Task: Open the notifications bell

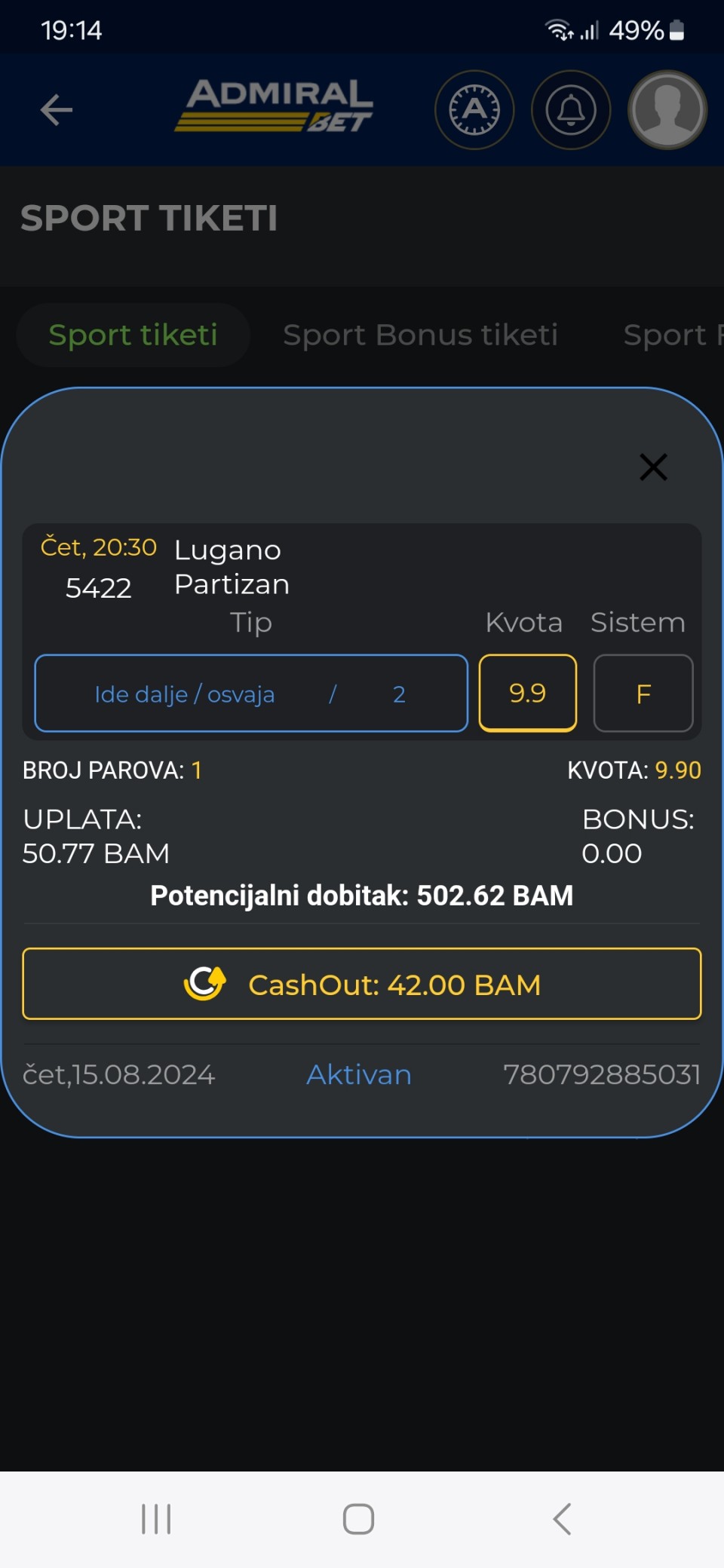Action: click(571, 110)
